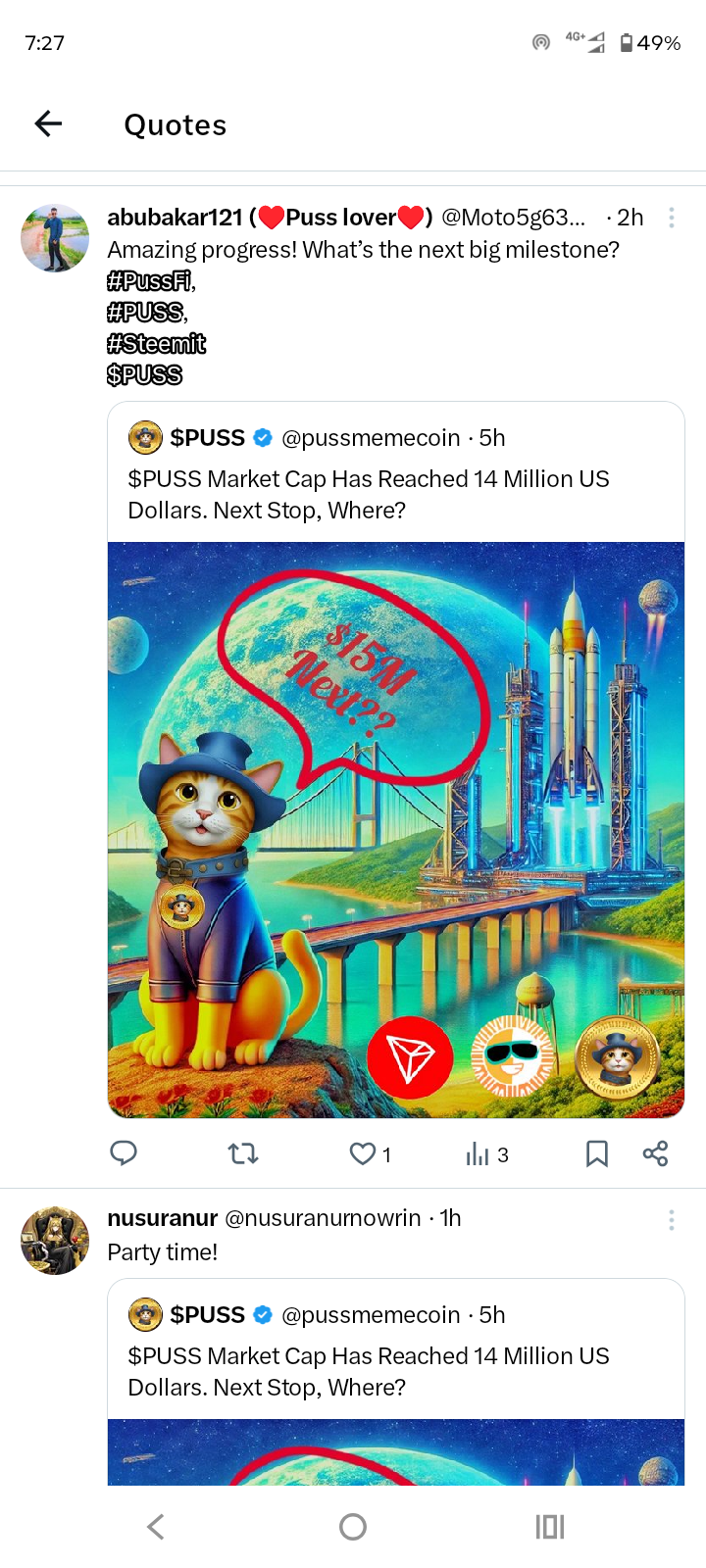Bookmark abubakar121's post
This screenshot has width=706, height=1568.
(x=596, y=1153)
